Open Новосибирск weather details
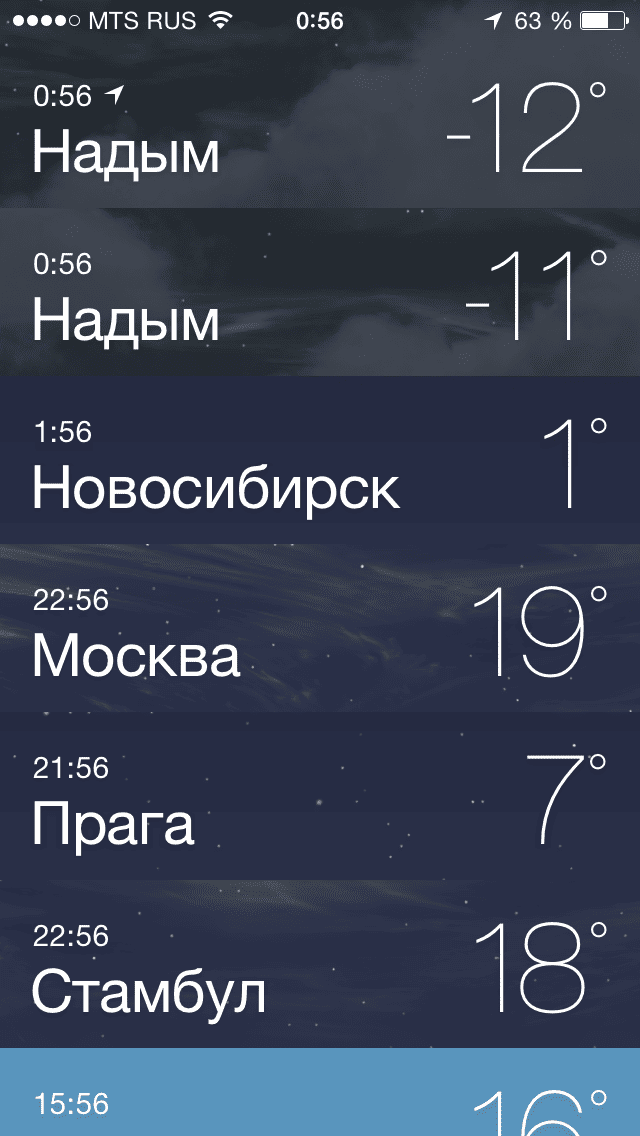Viewport: 640px width, 1136px height. pos(320,460)
